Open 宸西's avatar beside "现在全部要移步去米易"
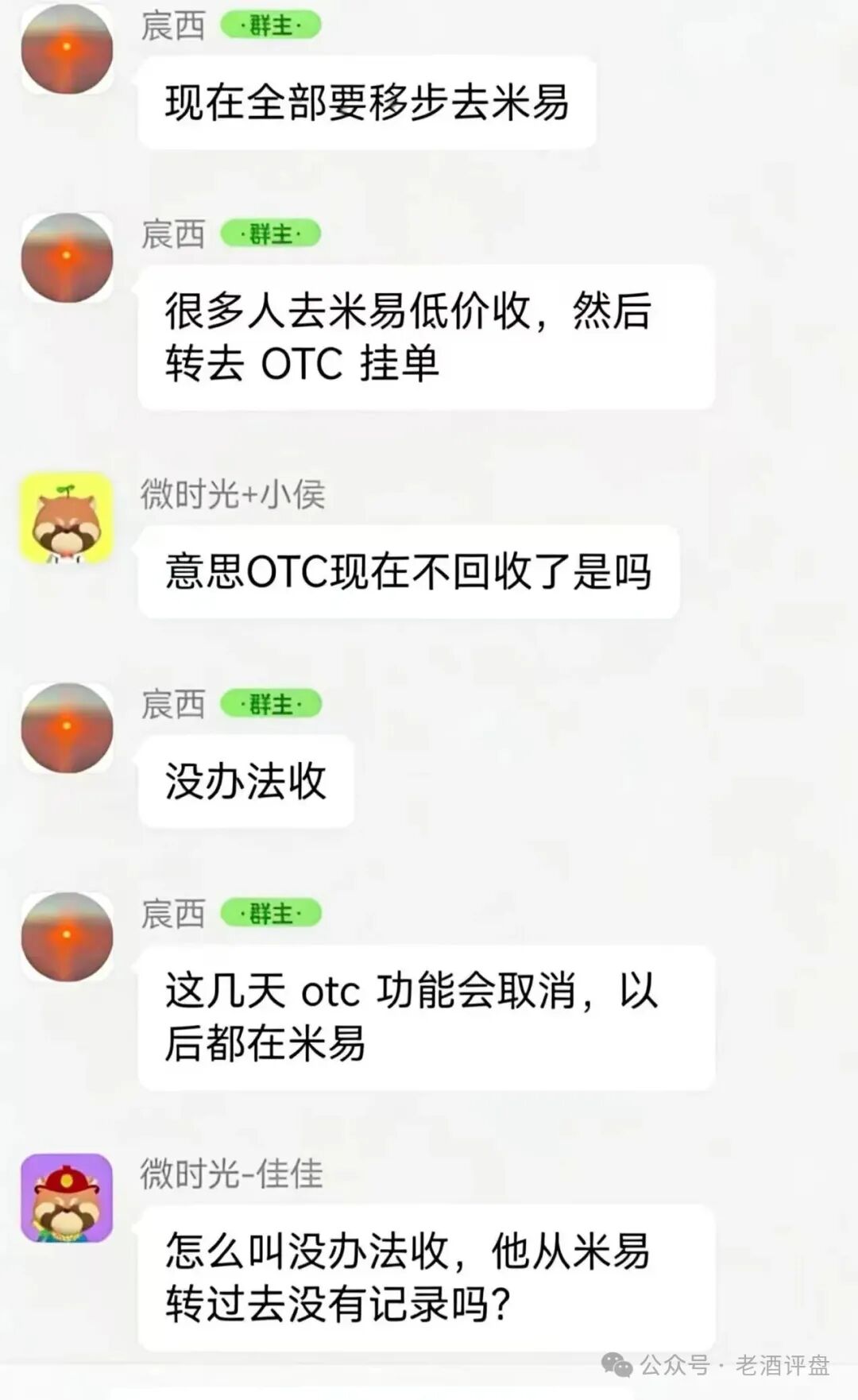This screenshot has height=1400, width=858. point(67,48)
